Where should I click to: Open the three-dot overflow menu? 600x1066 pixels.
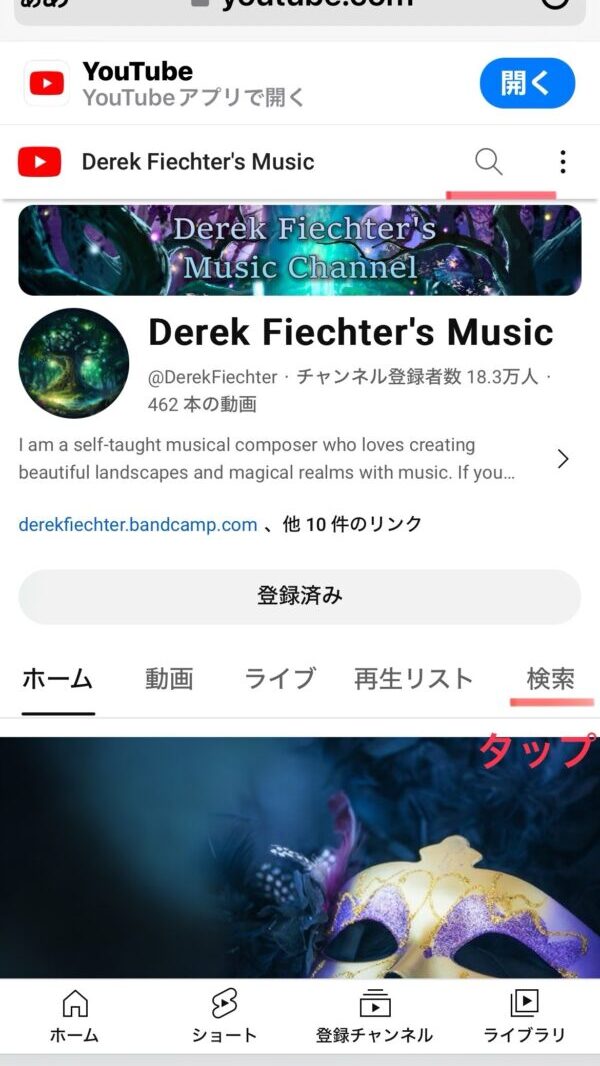pyautogui.click(x=563, y=161)
